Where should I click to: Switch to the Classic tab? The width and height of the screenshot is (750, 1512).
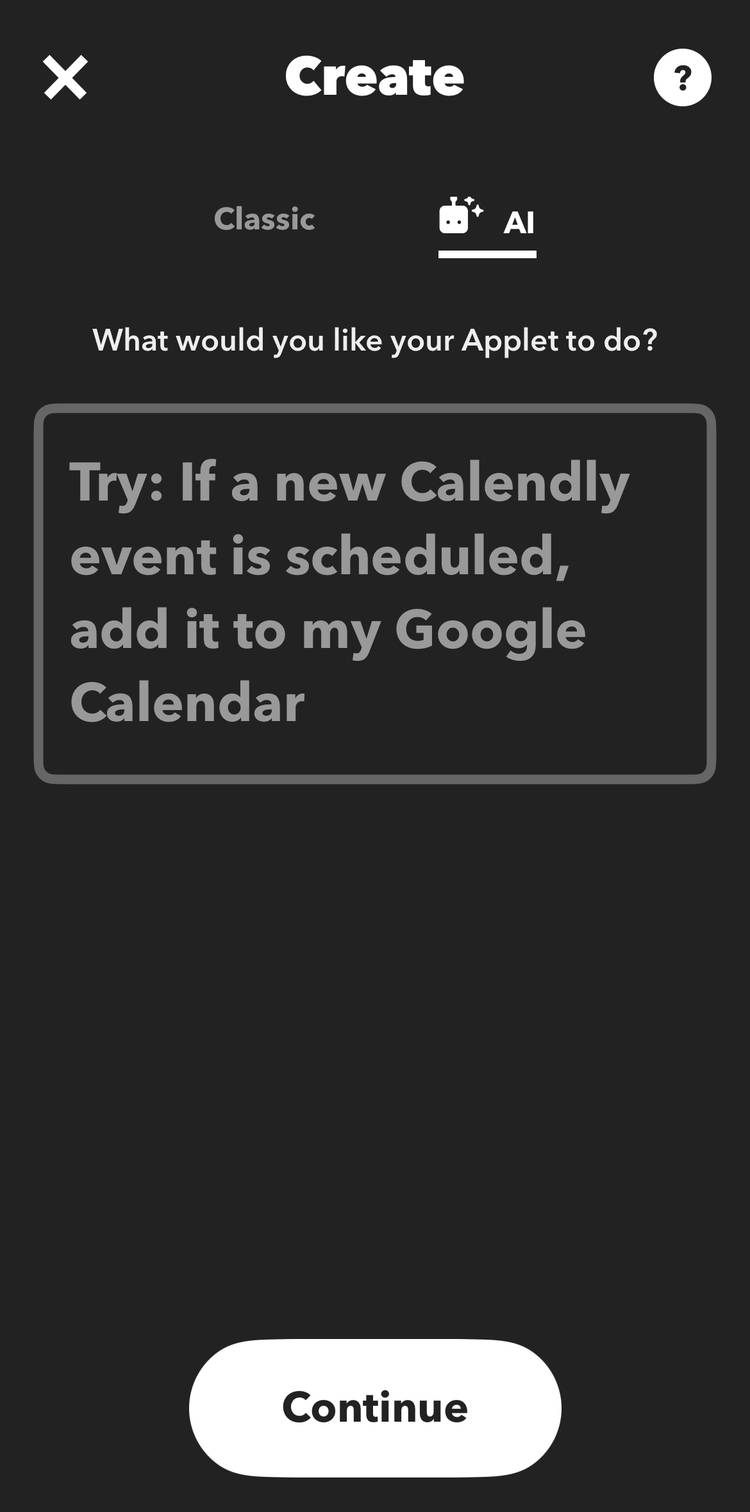point(264,219)
